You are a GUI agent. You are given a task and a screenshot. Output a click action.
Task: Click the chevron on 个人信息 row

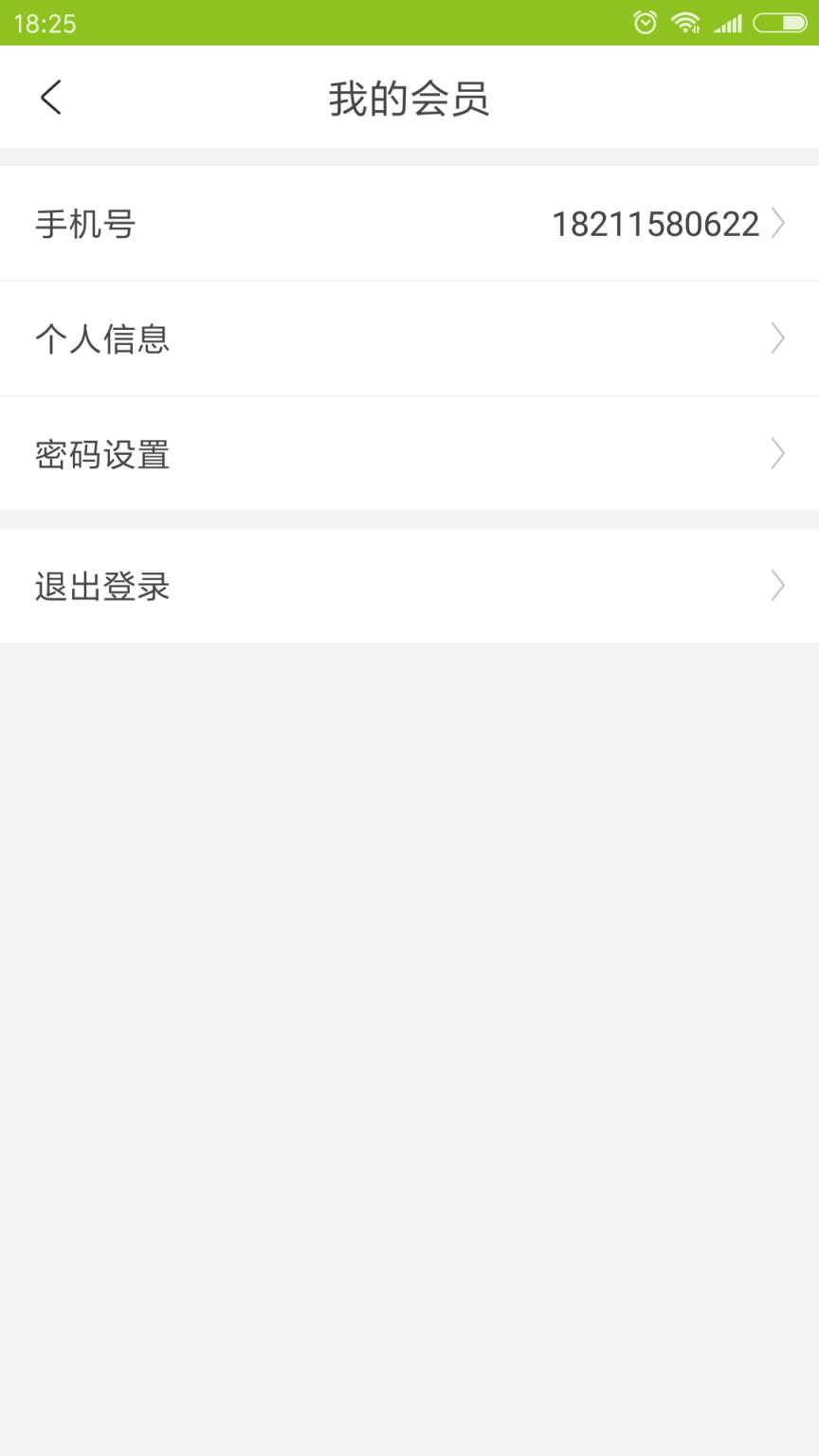778,338
